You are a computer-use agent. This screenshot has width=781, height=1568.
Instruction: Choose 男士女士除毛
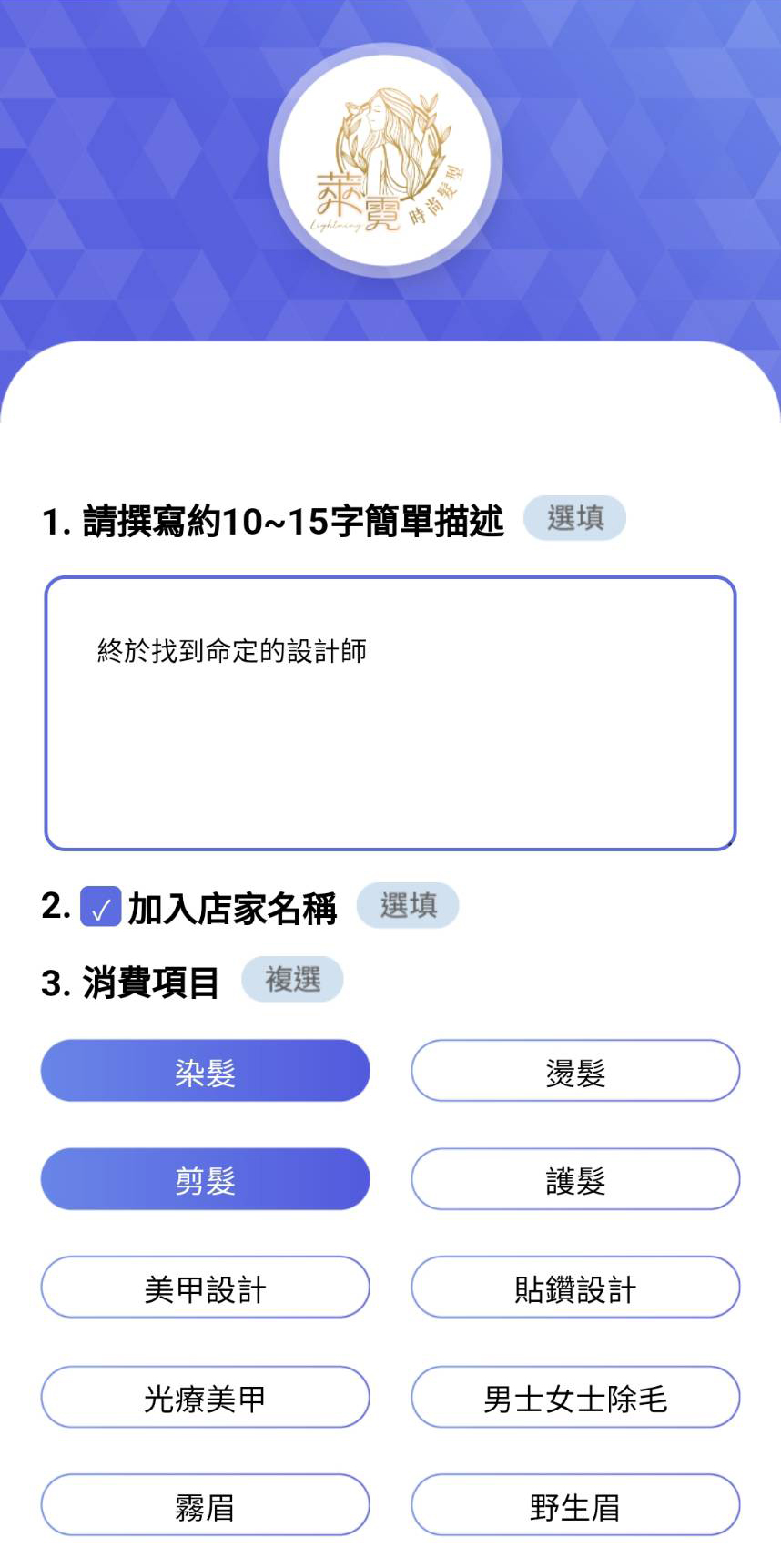tap(575, 1397)
